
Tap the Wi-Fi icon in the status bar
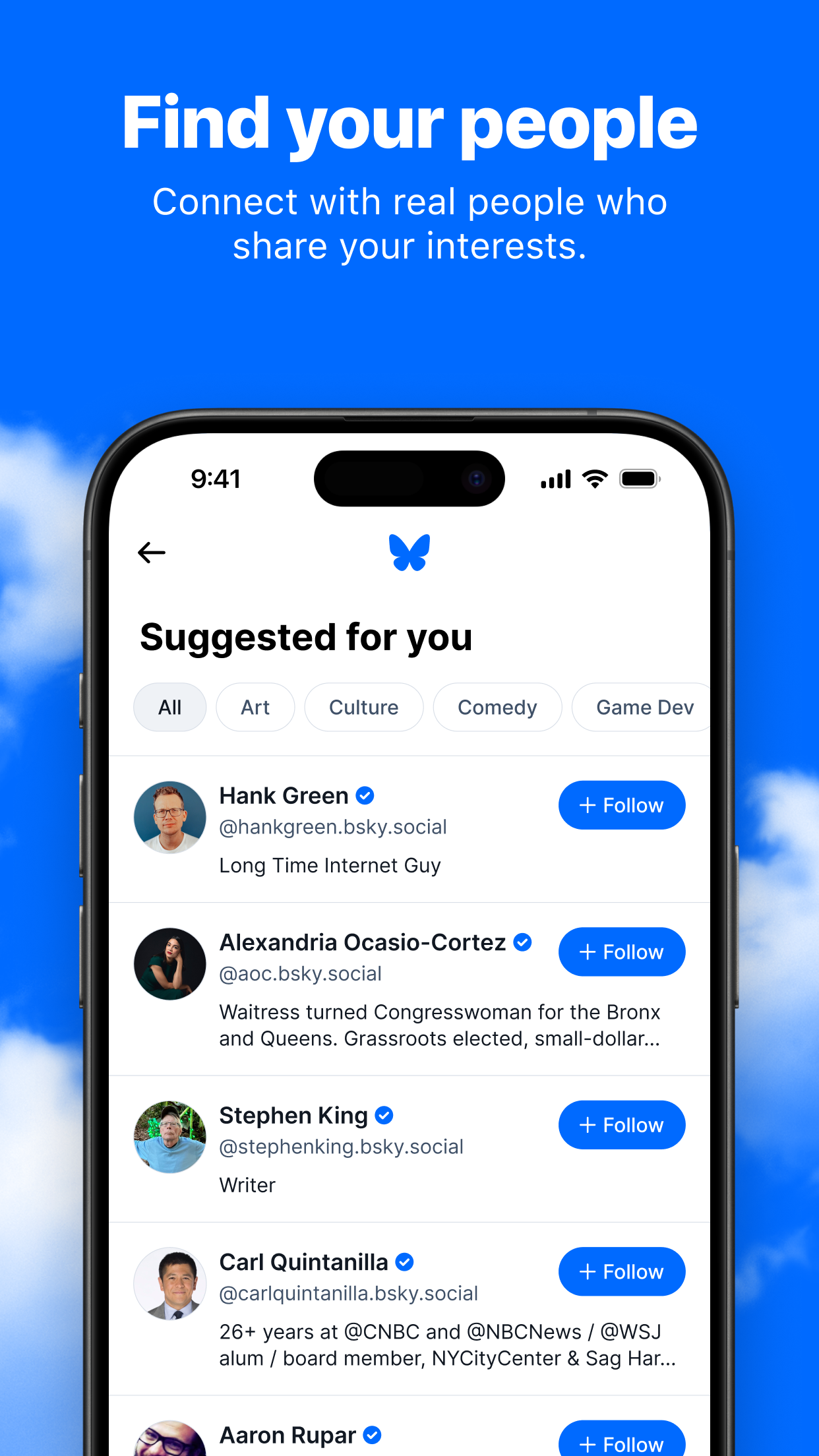pos(594,479)
